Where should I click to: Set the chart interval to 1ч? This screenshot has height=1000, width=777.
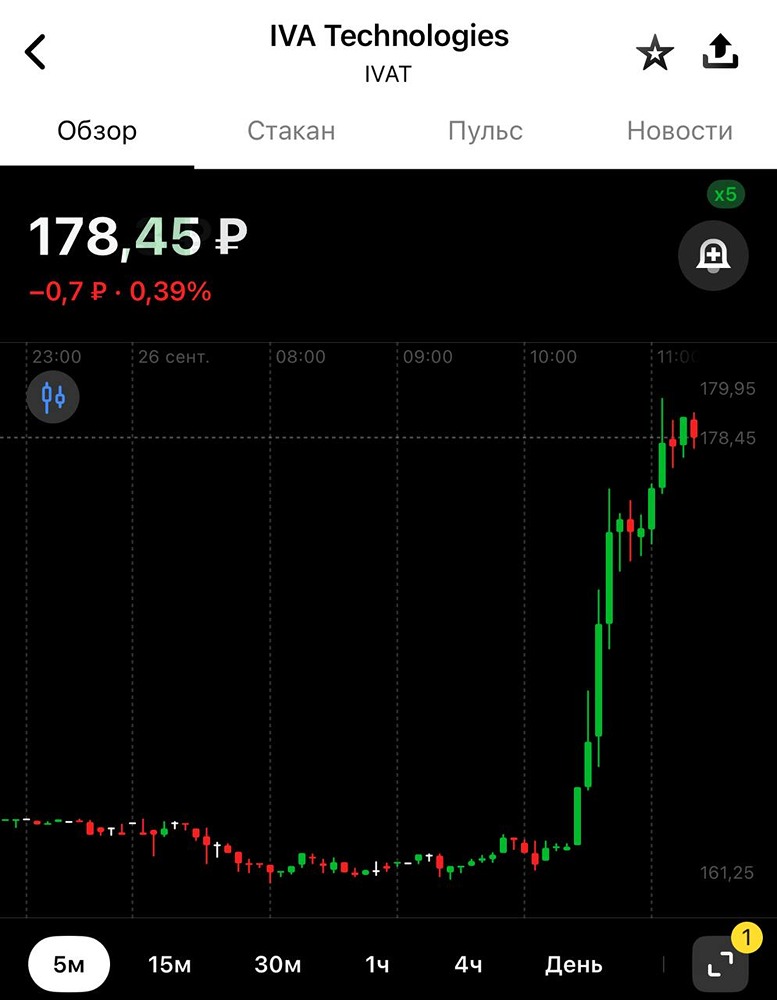[x=377, y=965]
